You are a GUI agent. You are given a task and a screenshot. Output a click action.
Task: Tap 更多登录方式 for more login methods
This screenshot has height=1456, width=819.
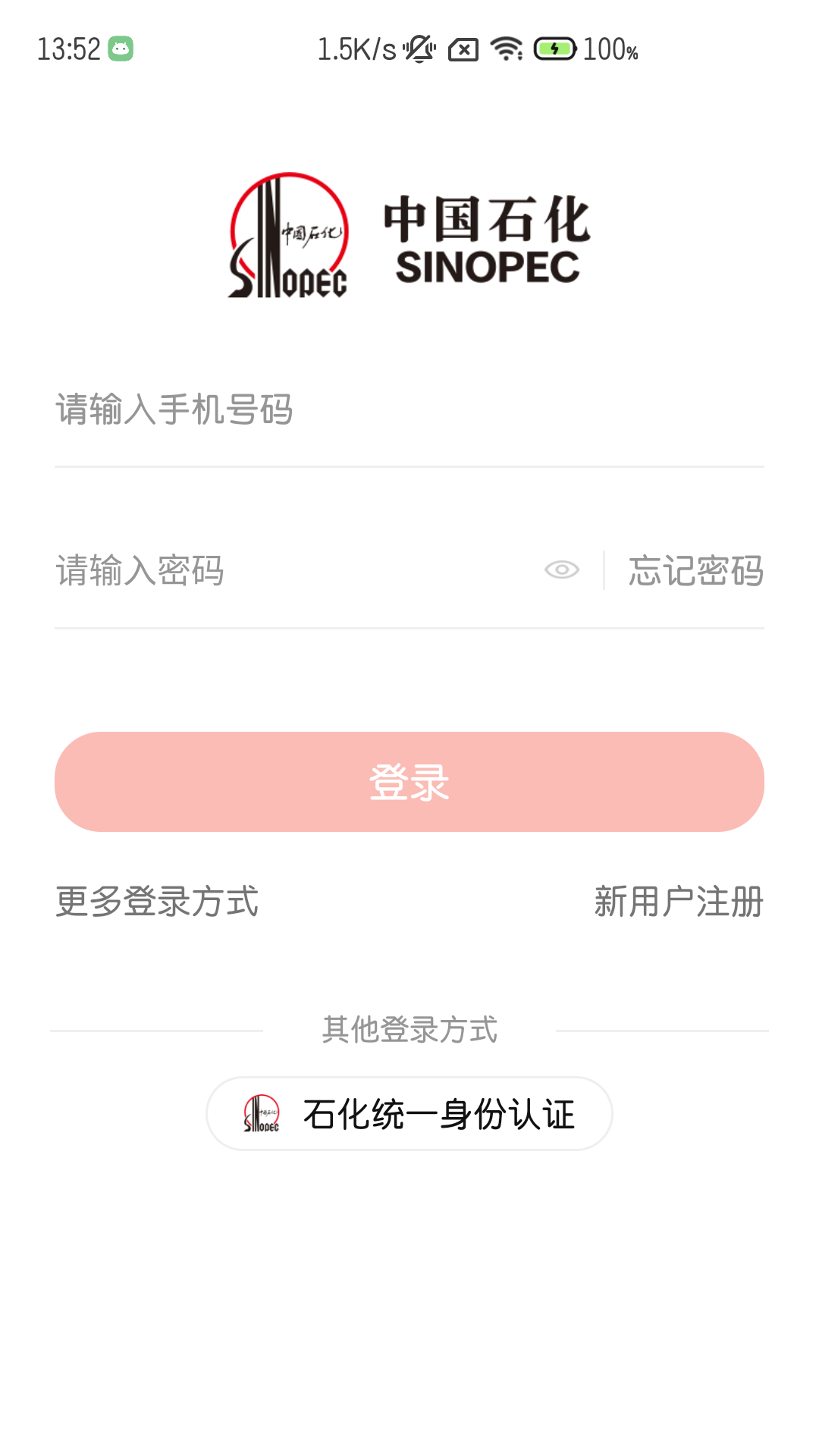point(155,902)
